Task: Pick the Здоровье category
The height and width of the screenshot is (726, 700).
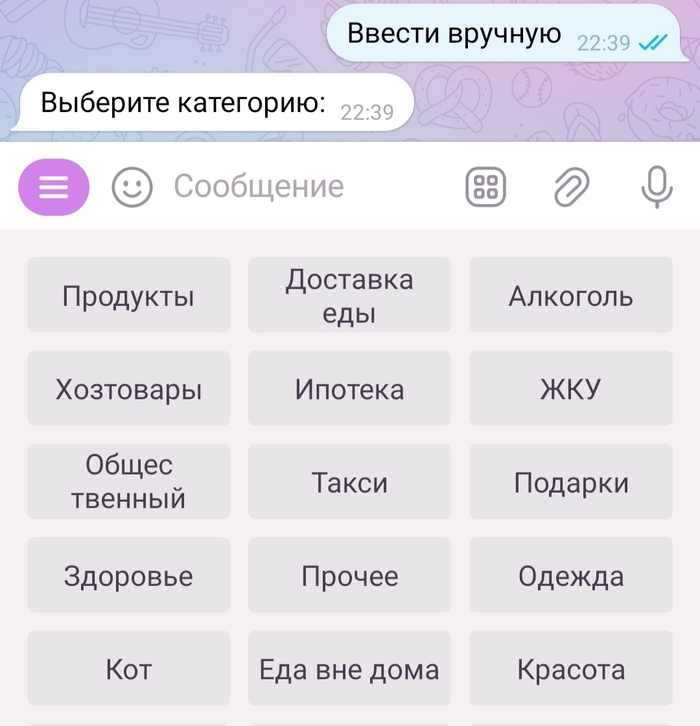Action: (x=128, y=576)
